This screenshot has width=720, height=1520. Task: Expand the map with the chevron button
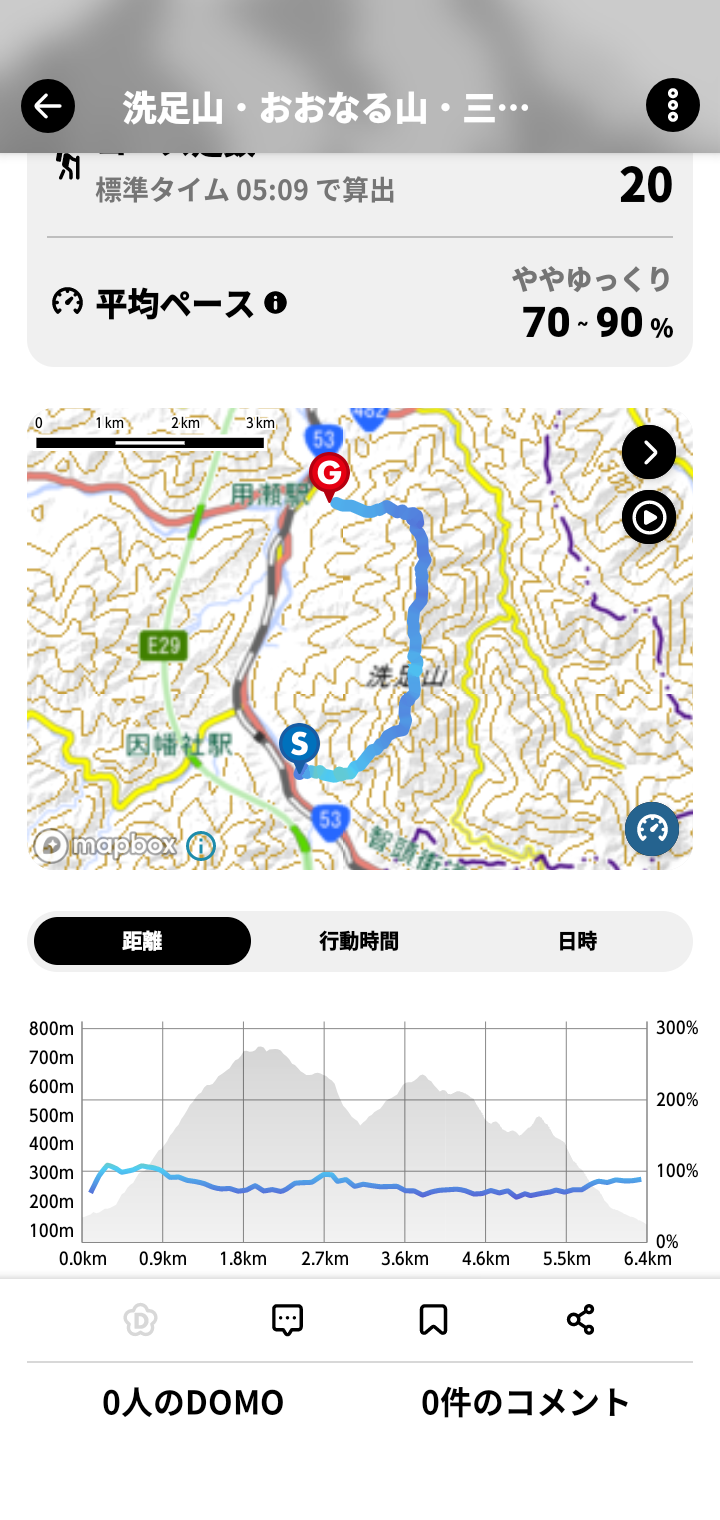coord(649,453)
